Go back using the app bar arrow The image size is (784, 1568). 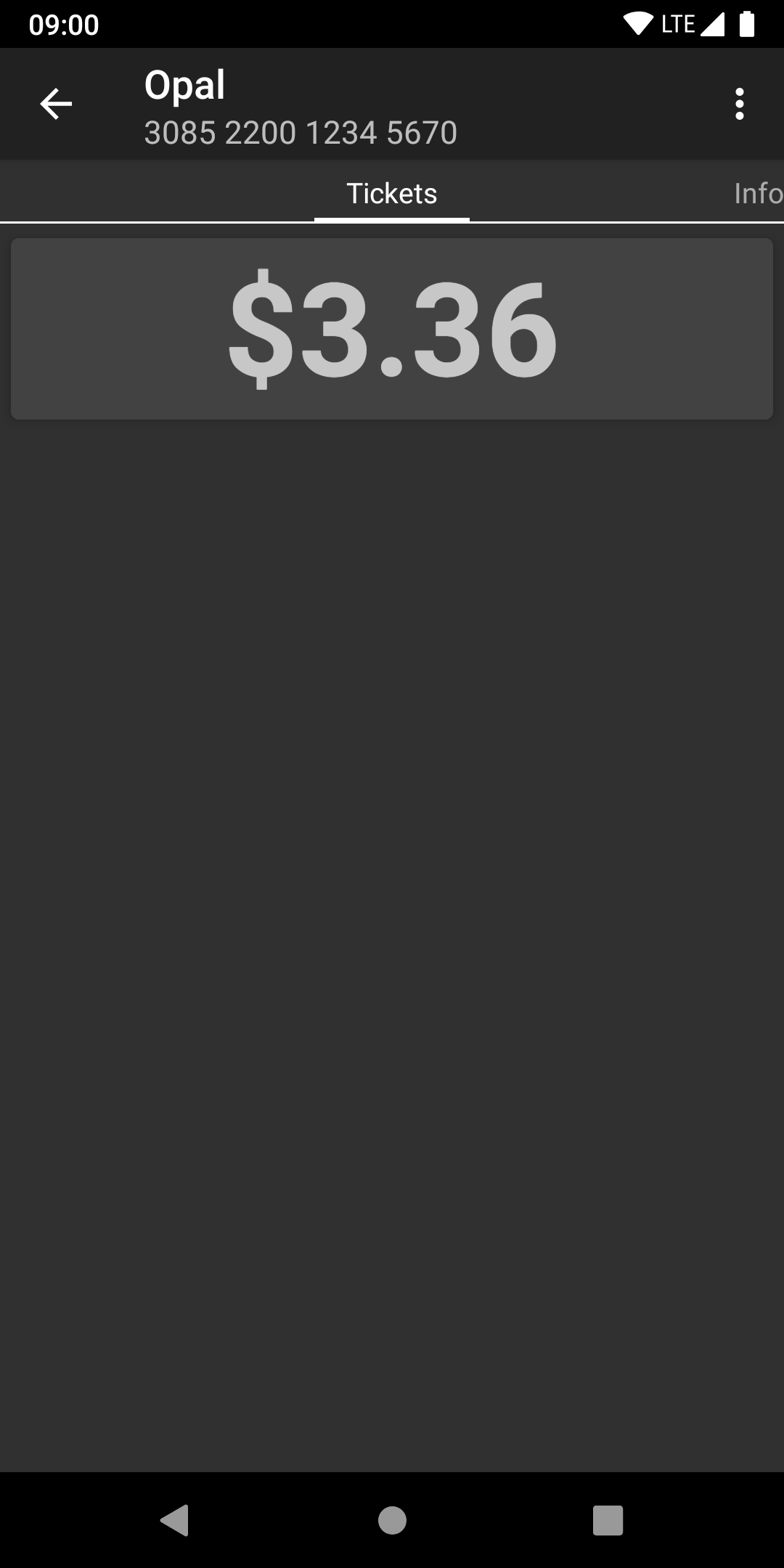coord(56,104)
